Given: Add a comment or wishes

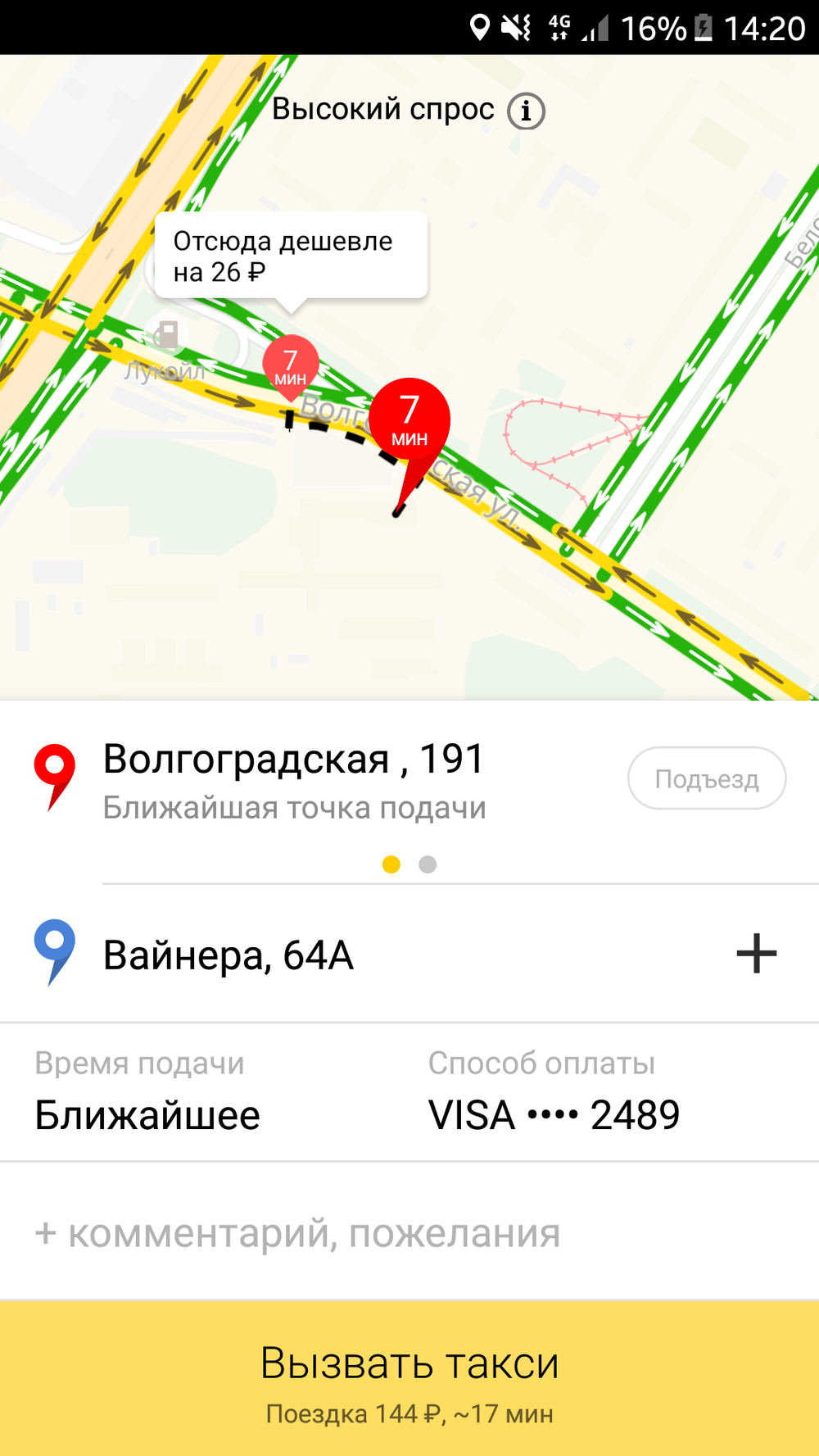Looking at the screenshot, I should (297, 1233).
